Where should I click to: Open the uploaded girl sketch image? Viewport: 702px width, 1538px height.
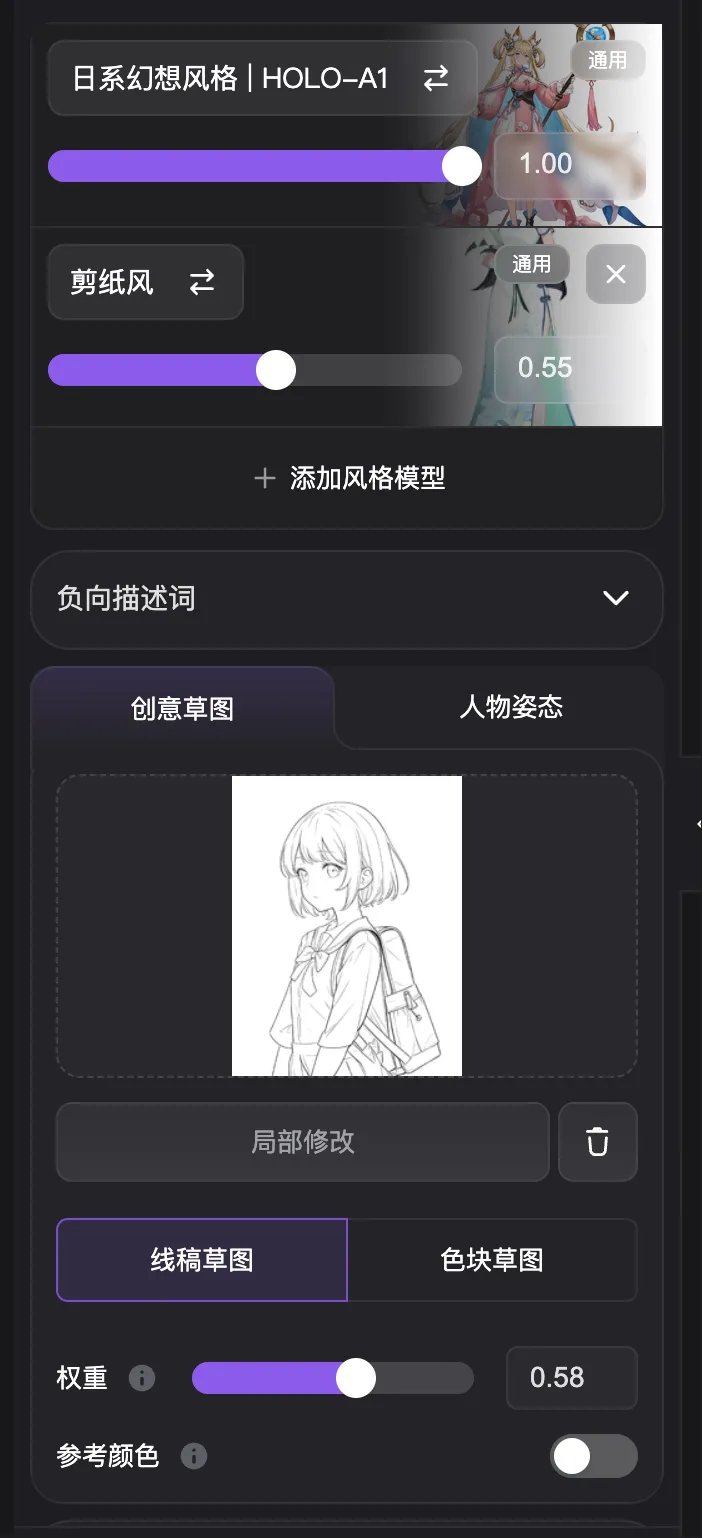tap(347, 926)
